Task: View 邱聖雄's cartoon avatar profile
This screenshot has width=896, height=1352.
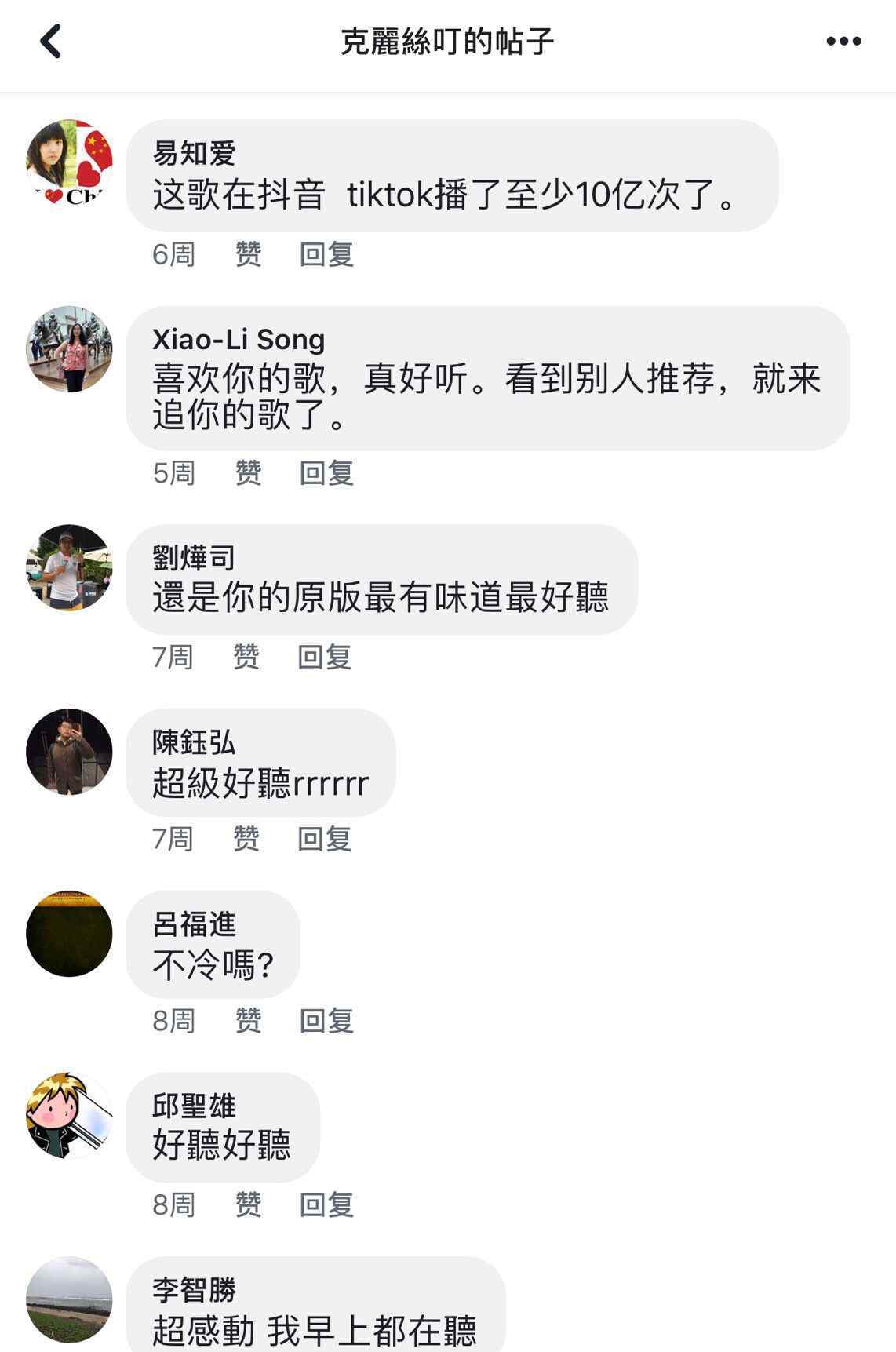Action: pos(69,1116)
